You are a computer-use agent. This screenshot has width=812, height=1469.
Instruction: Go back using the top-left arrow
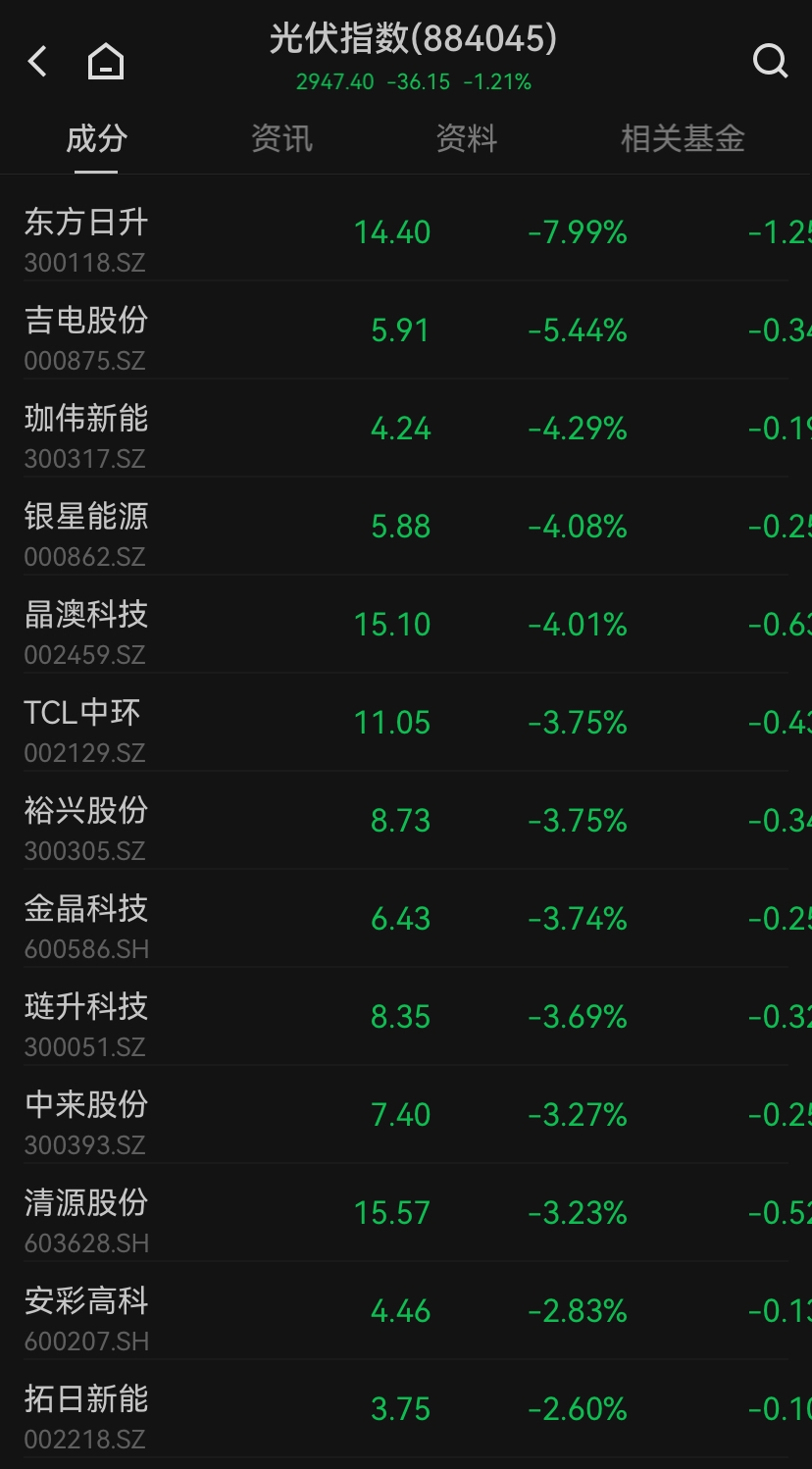tap(37, 62)
